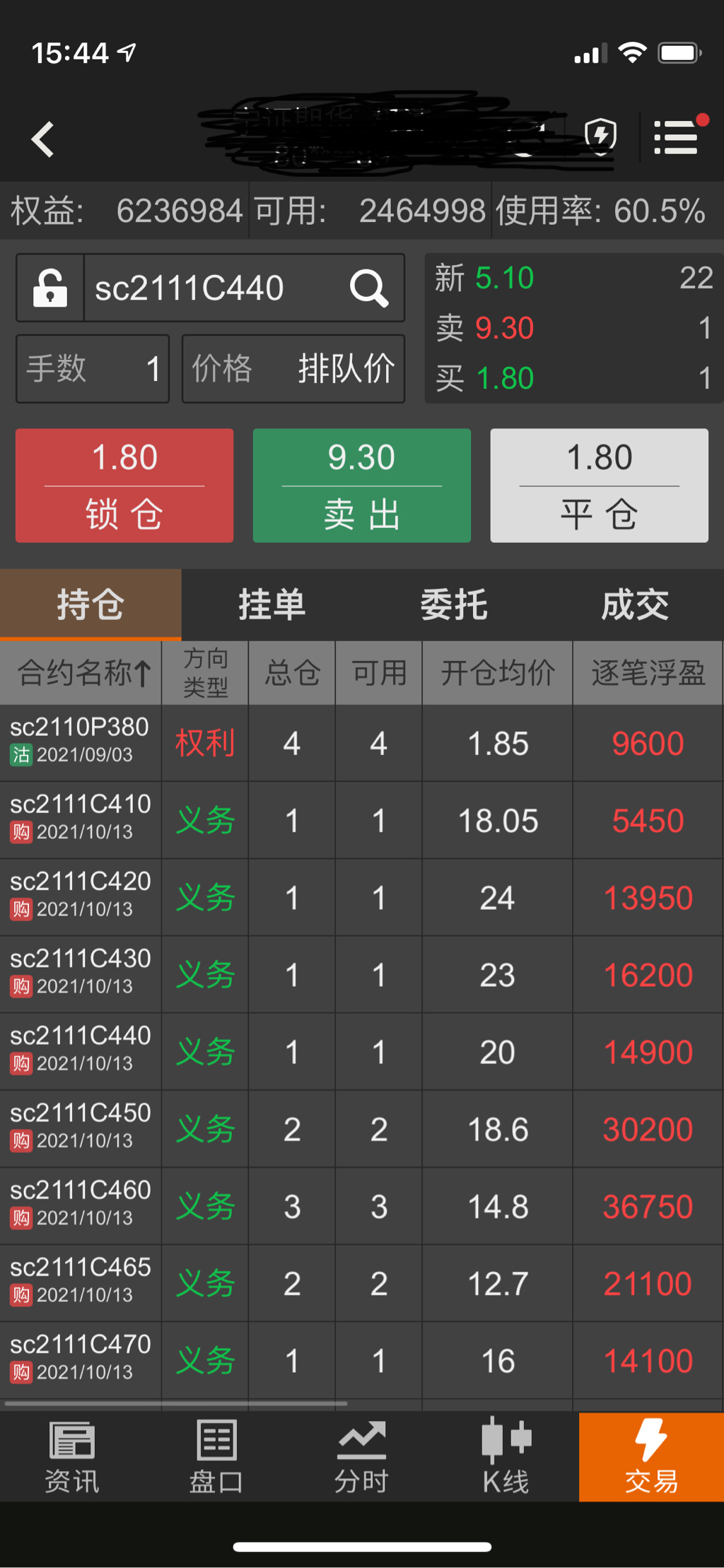Go back using the top-left arrow
Image resolution: width=724 pixels, height=1568 pixels.
pos(43,139)
